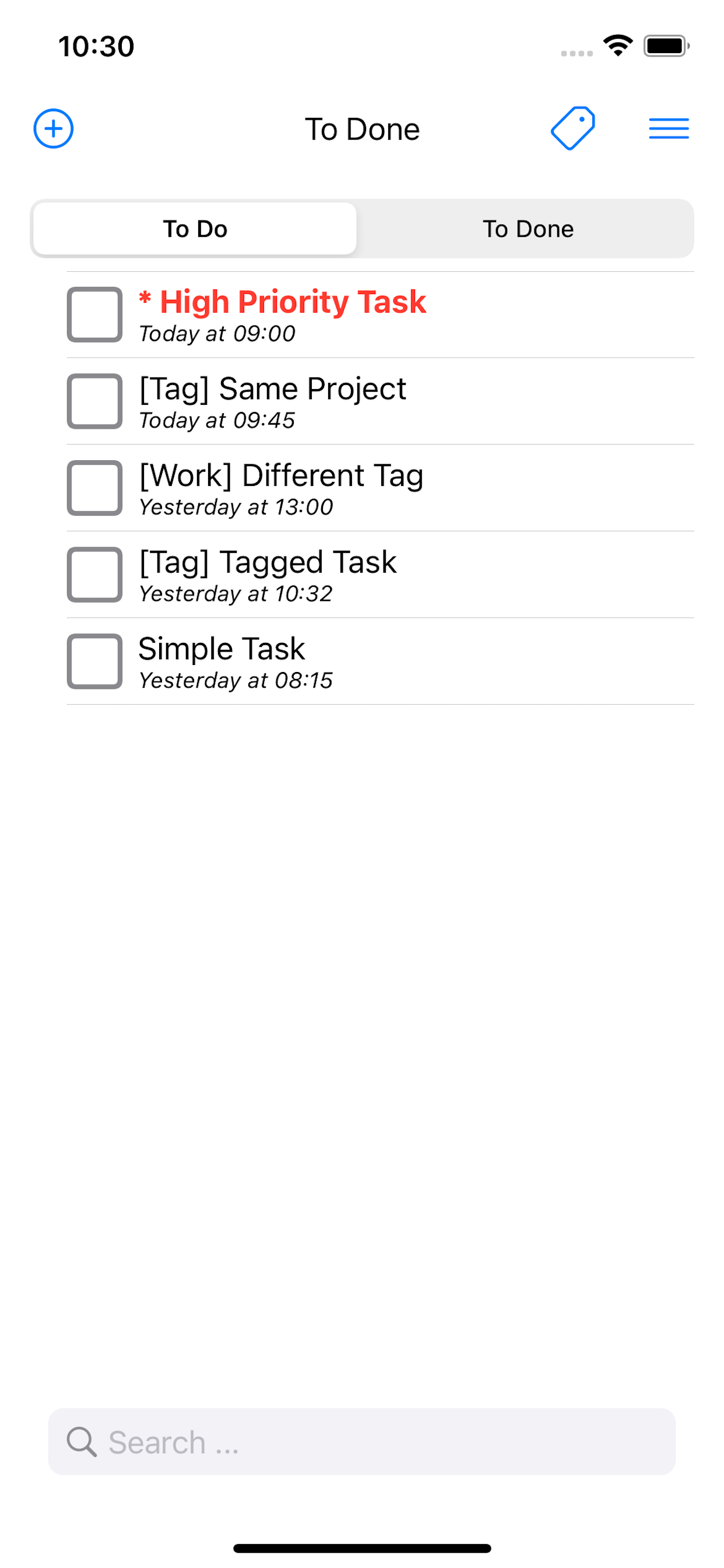Complete the [Tag] Tagged Task checkbox
The image size is (724, 1568).
pyautogui.click(x=95, y=575)
